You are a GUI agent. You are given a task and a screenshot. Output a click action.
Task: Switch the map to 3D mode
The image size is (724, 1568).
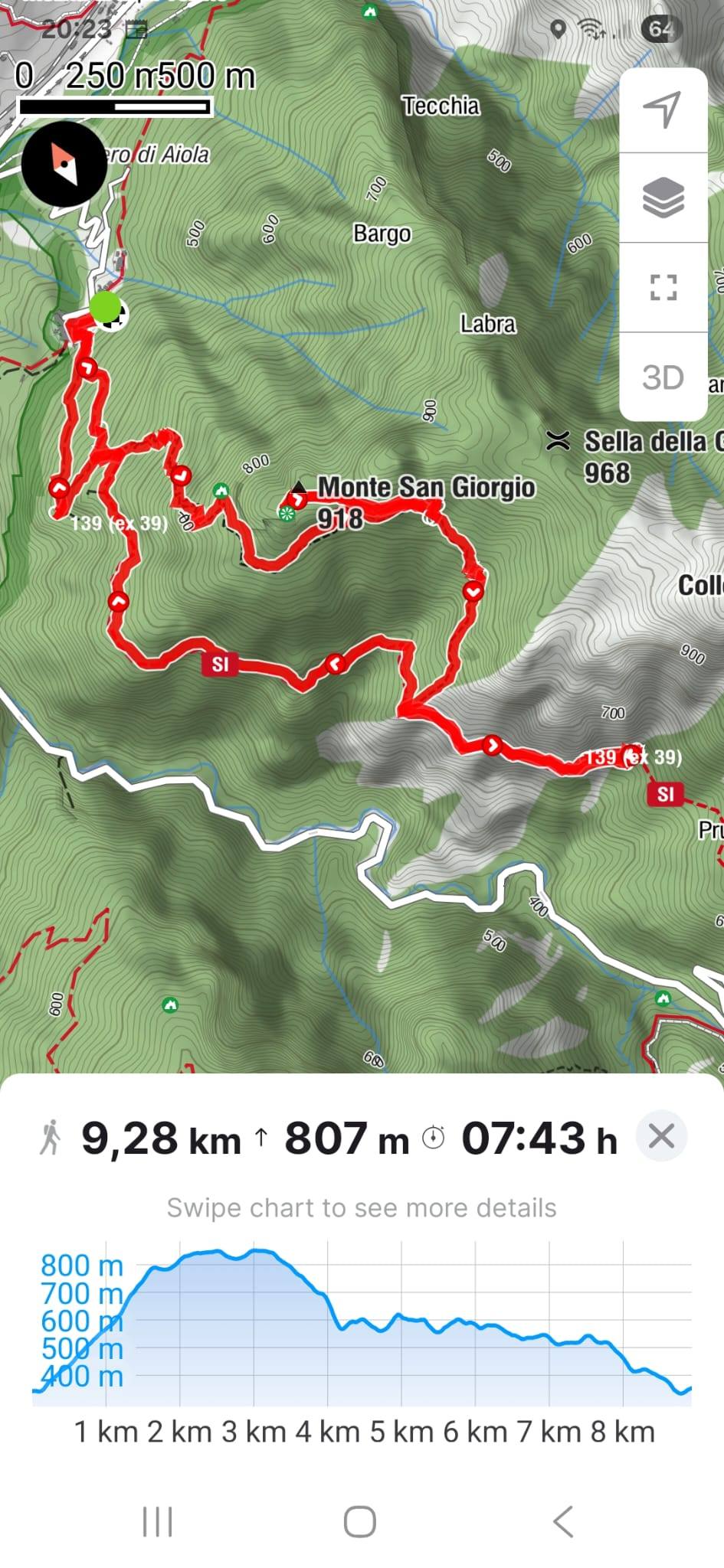point(663,377)
